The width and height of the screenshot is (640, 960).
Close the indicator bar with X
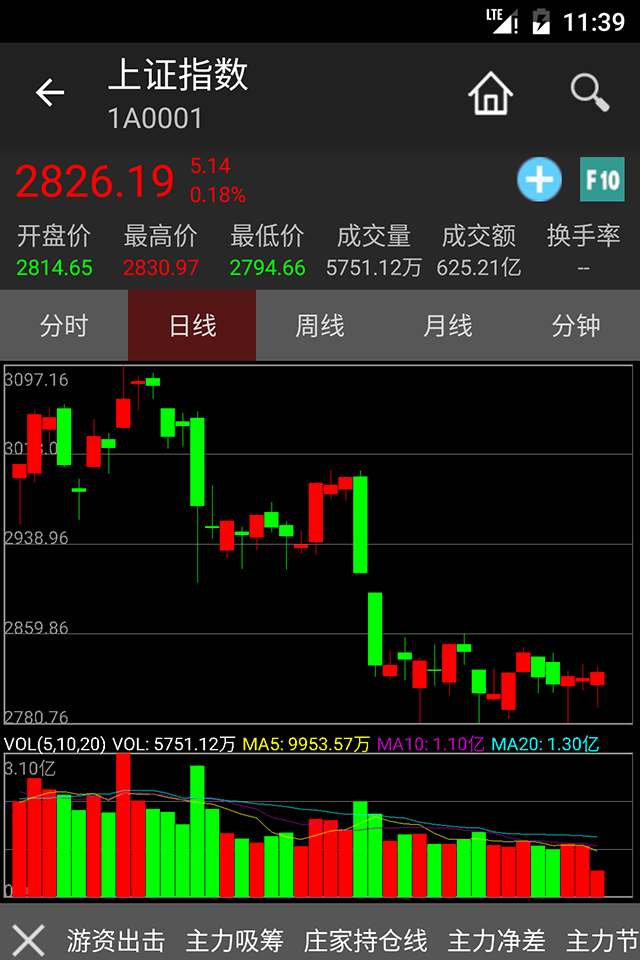[x=29, y=940]
